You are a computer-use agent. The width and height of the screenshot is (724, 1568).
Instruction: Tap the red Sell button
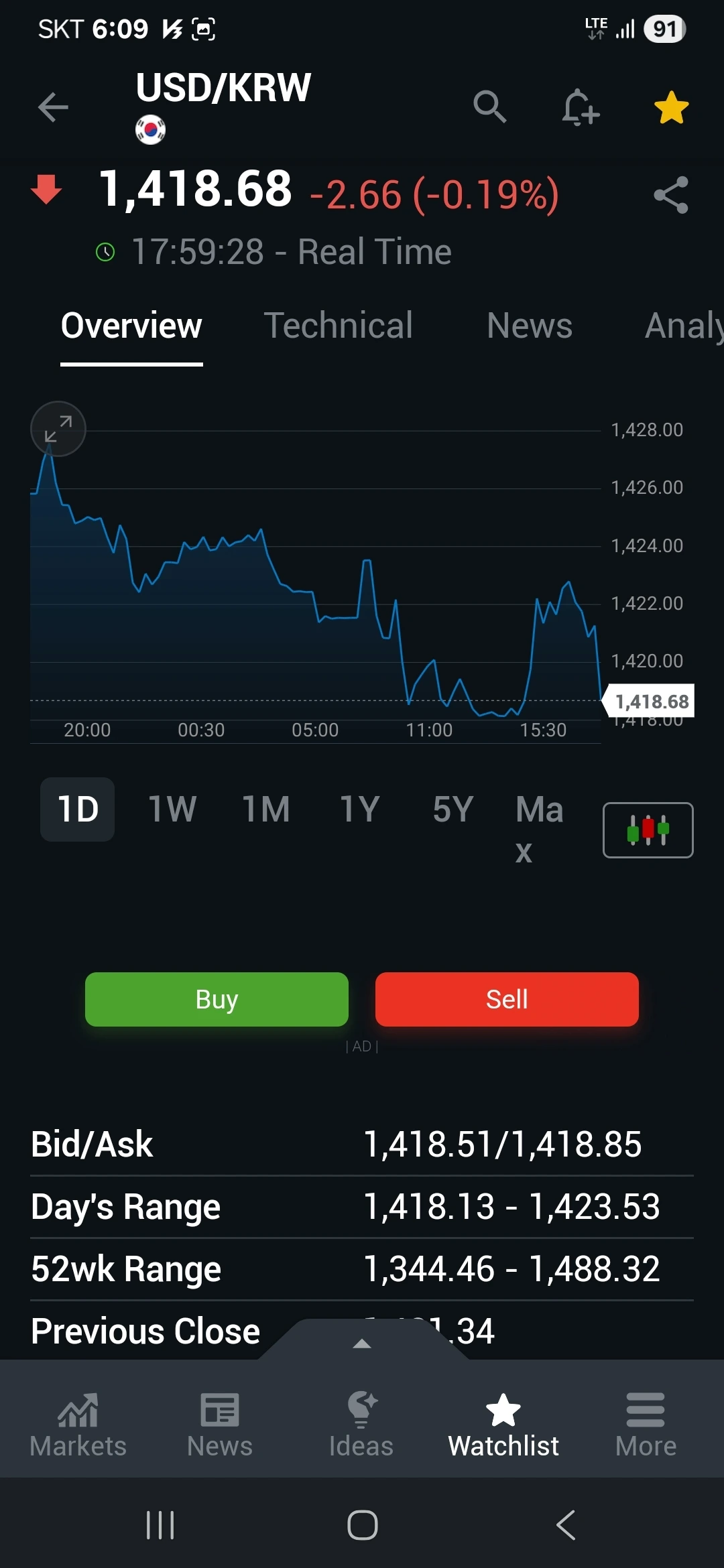pyautogui.click(x=507, y=999)
